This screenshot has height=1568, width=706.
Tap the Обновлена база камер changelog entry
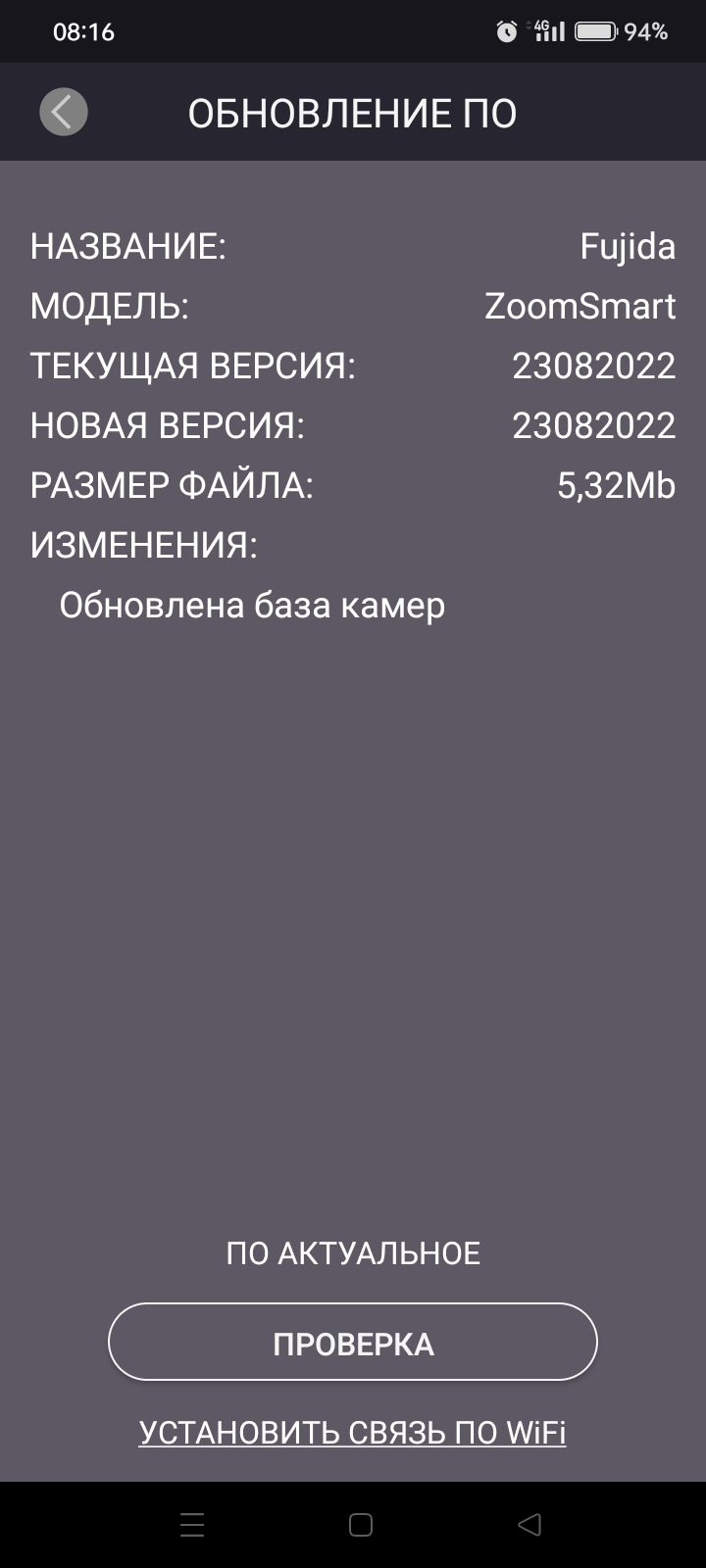(253, 605)
